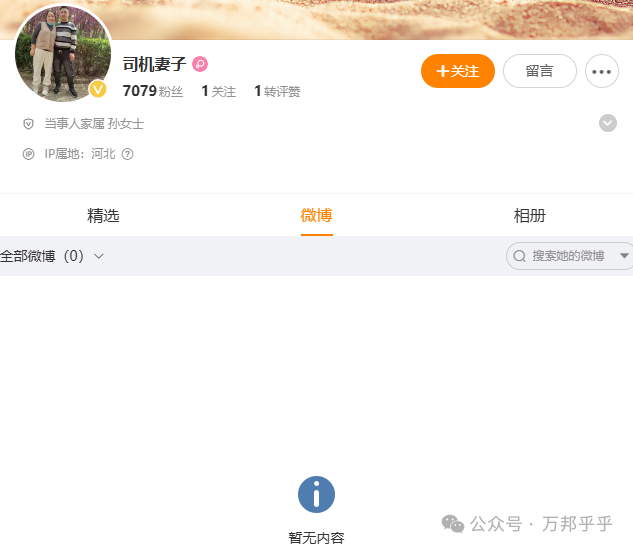Tap the help icon next to IP属地
The height and width of the screenshot is (549, 633).
[127, 154]
